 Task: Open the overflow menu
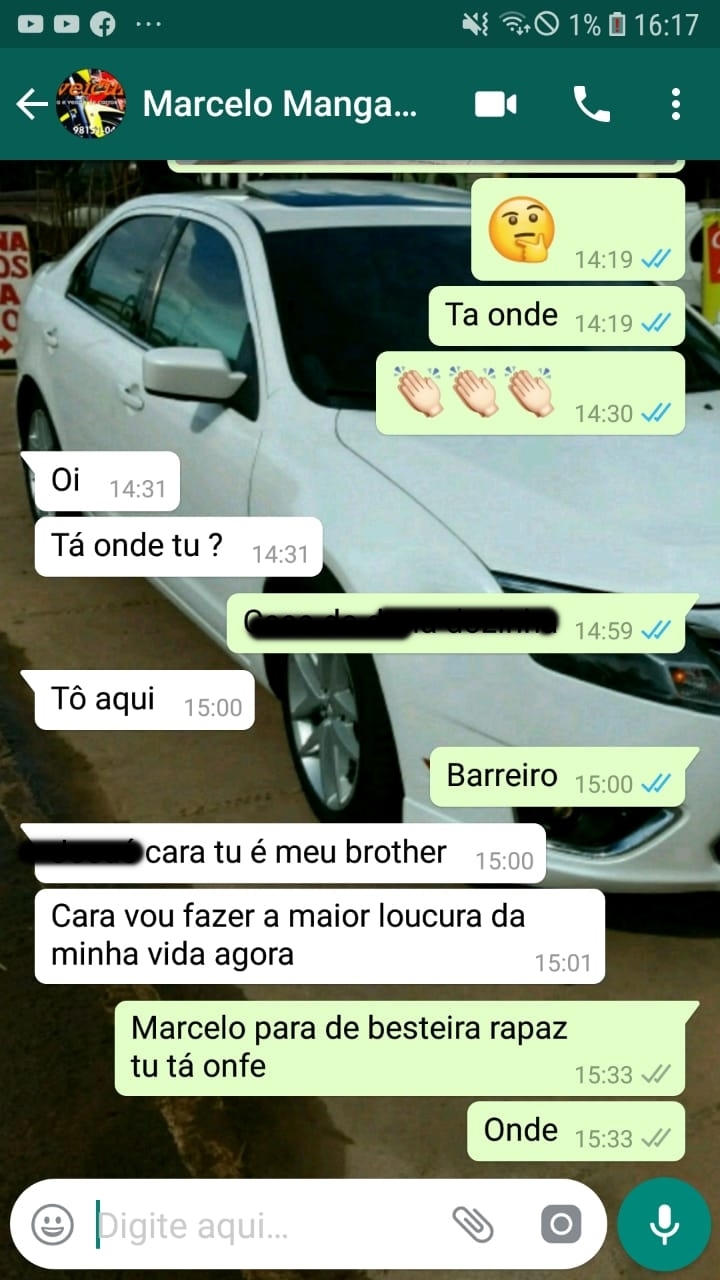[x=676, y=104]
